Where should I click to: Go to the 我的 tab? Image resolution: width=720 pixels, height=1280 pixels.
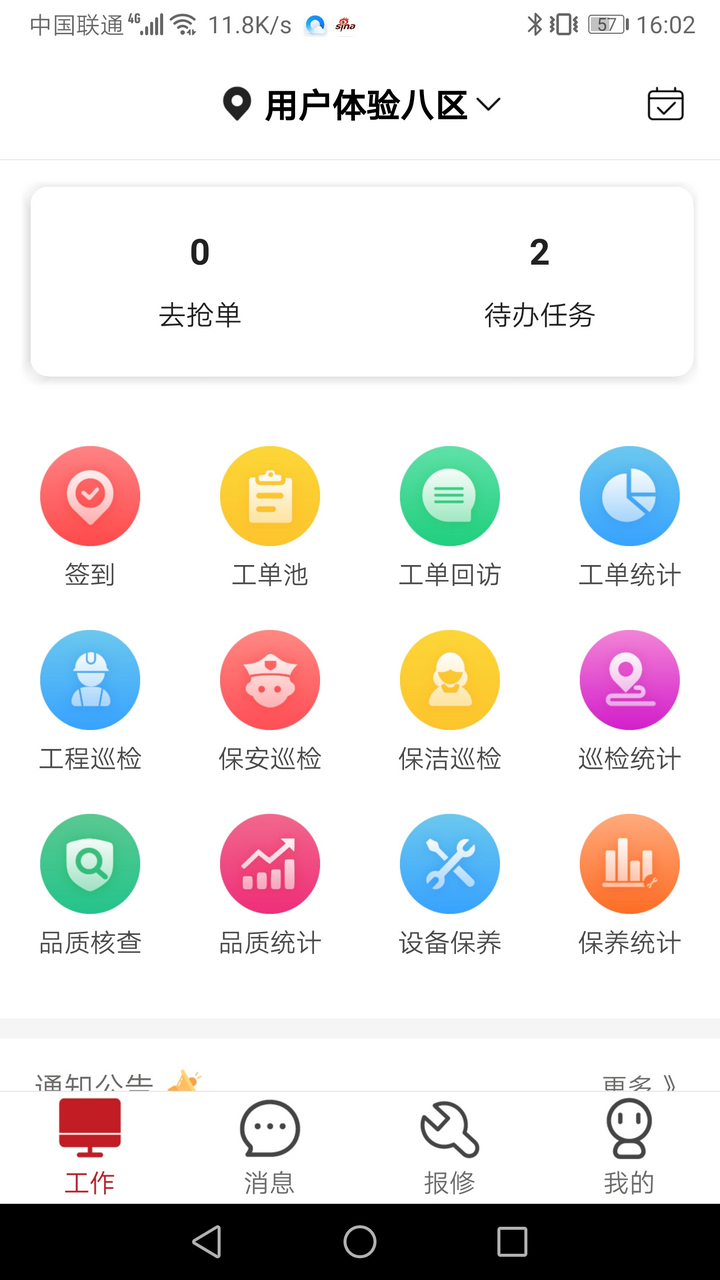click(x=629, y=1147)
